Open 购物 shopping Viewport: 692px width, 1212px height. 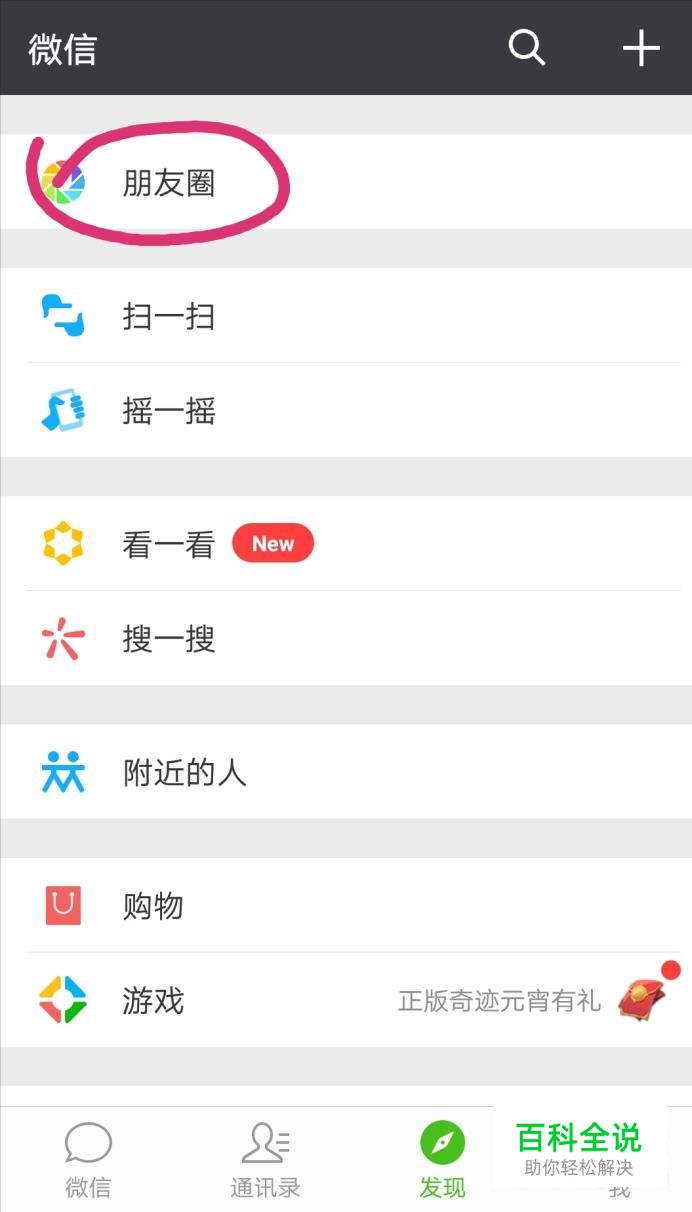pos(346,906)
